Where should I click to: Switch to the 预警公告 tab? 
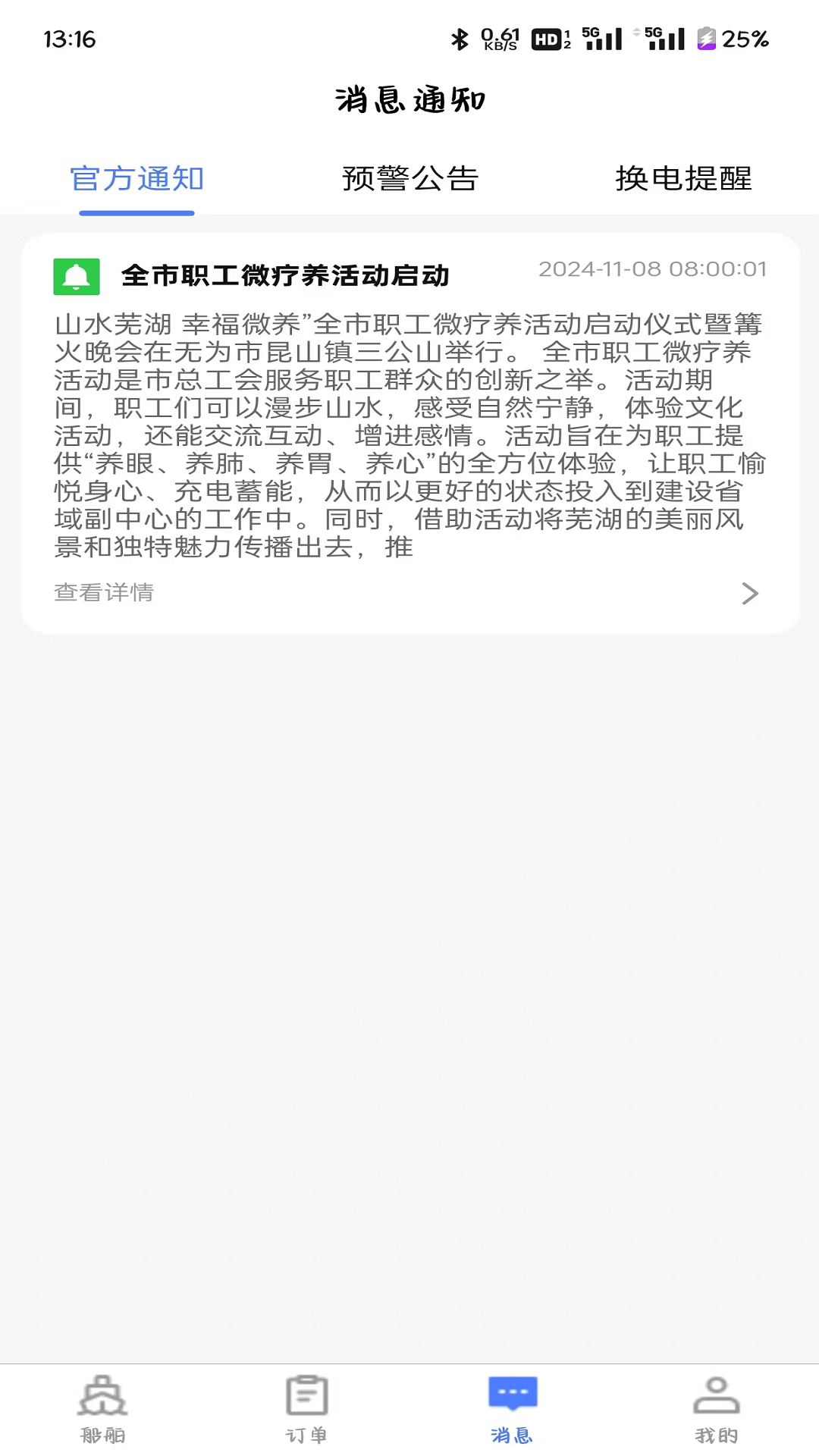point(409,179)
